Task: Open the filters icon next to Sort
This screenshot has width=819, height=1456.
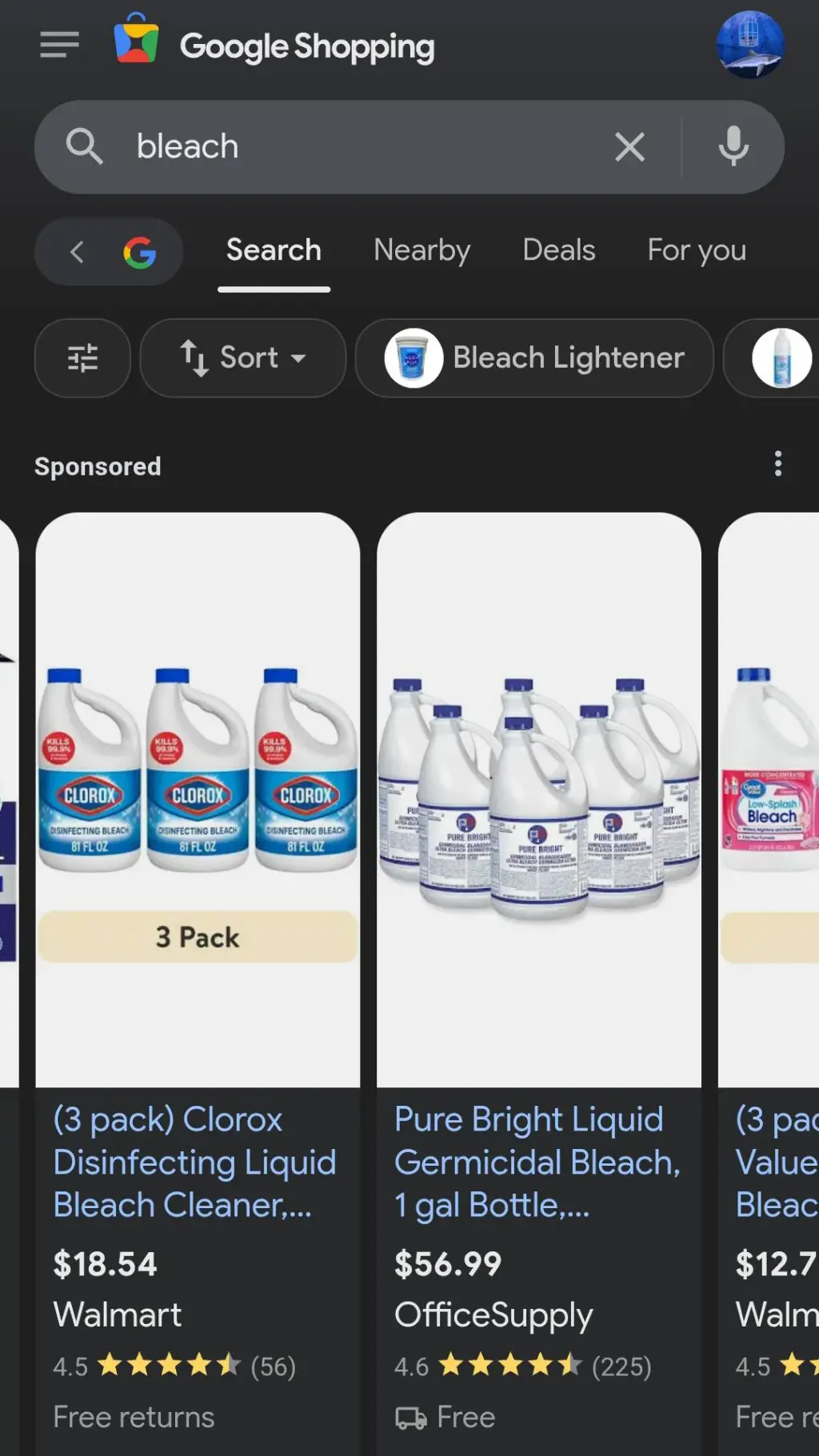Action: pos(82,357)
